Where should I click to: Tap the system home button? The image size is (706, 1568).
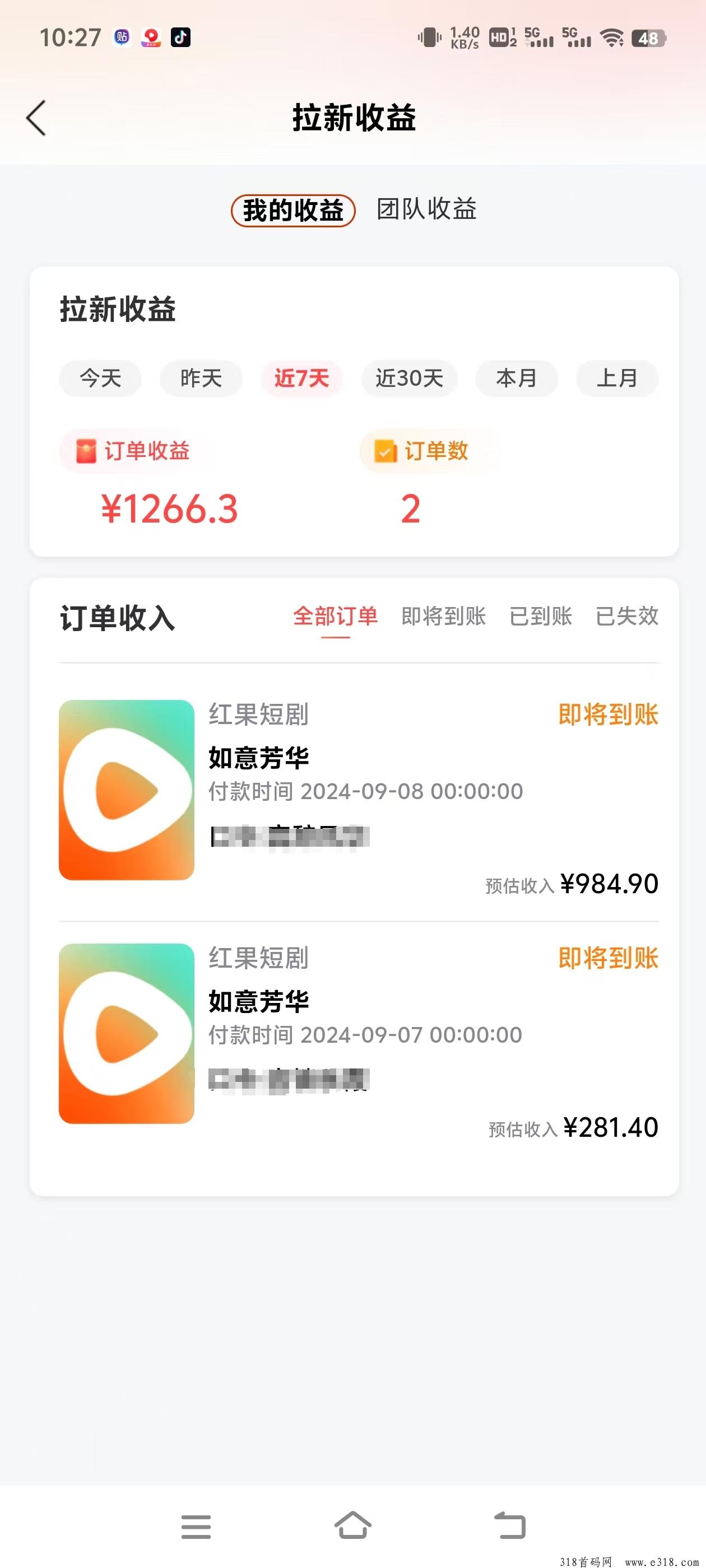pos(354,1527)
